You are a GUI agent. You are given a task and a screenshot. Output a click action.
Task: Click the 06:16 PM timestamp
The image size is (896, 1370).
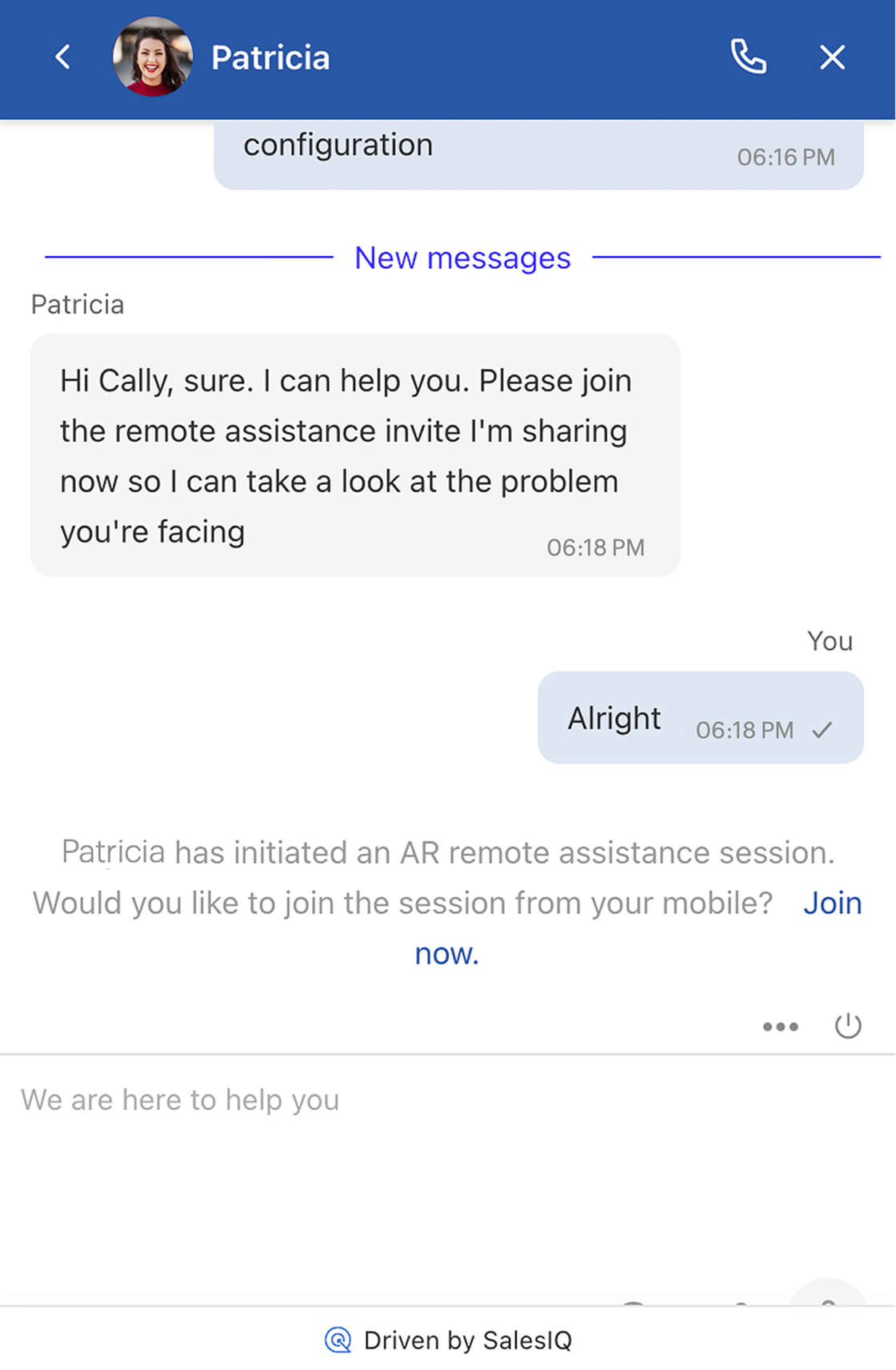point(785,157)
